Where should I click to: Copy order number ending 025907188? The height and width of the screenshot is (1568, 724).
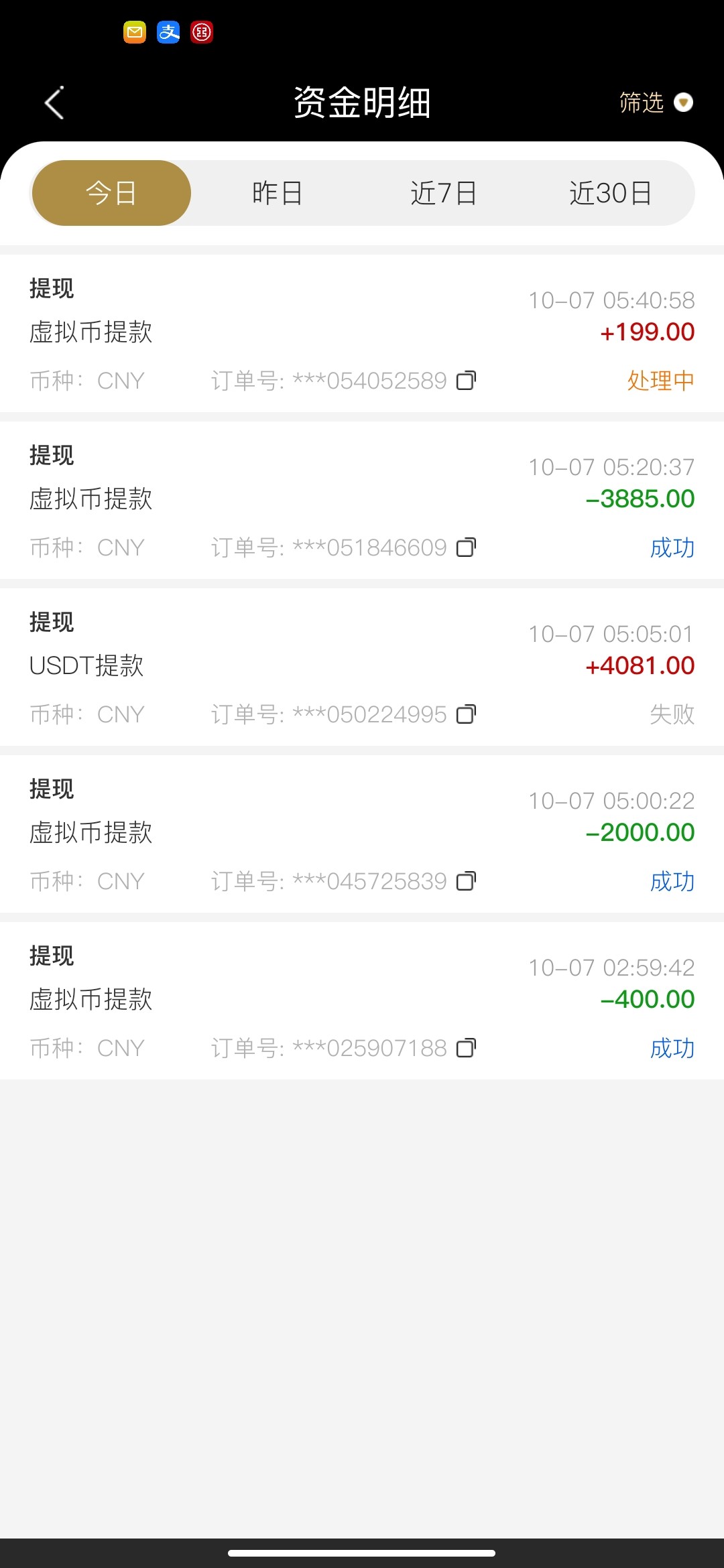466,1048
